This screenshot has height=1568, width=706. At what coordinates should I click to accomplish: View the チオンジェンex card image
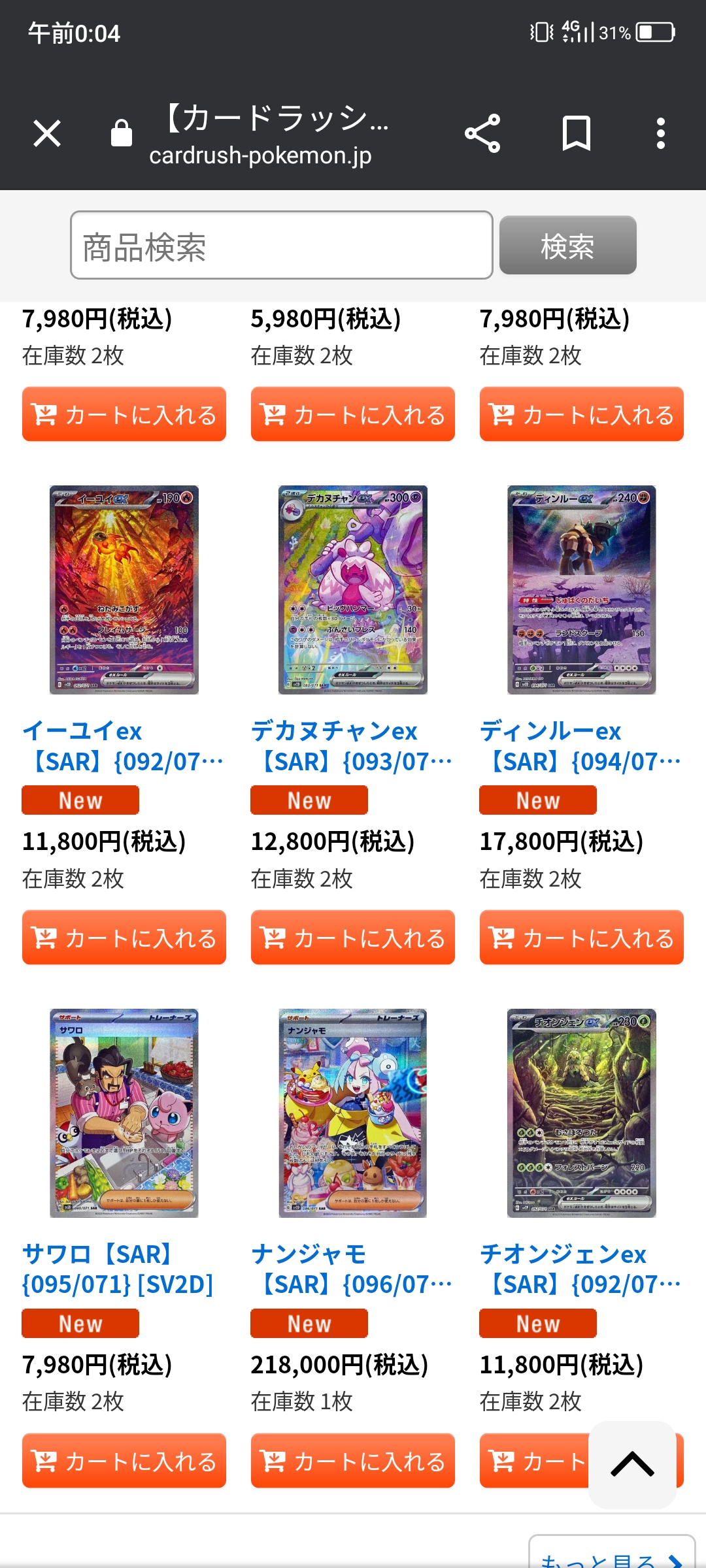click(x=582, y=1113)
